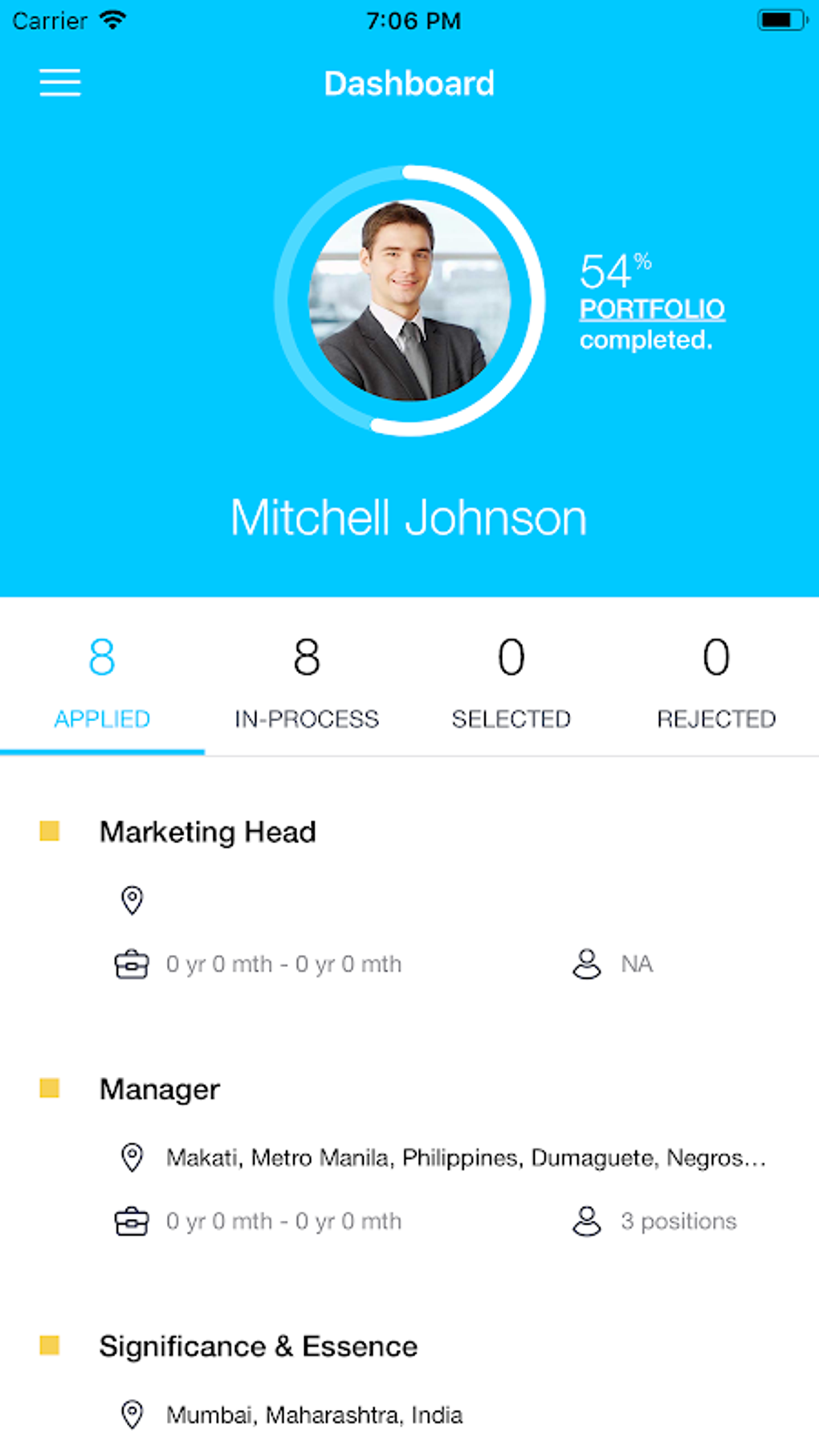This screenshot has width=819, height=1456.
Task: Switch to the In-Process tab
Action: point(307,681)
